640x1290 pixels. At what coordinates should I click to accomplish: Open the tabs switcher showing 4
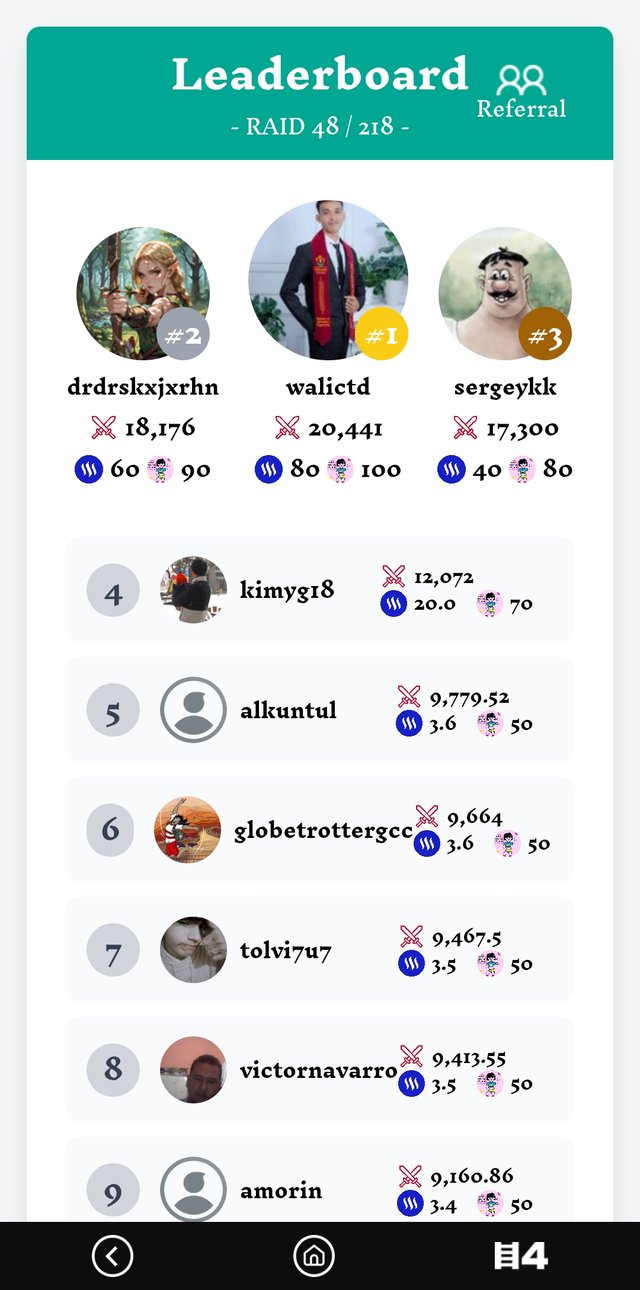point(521,1256)
